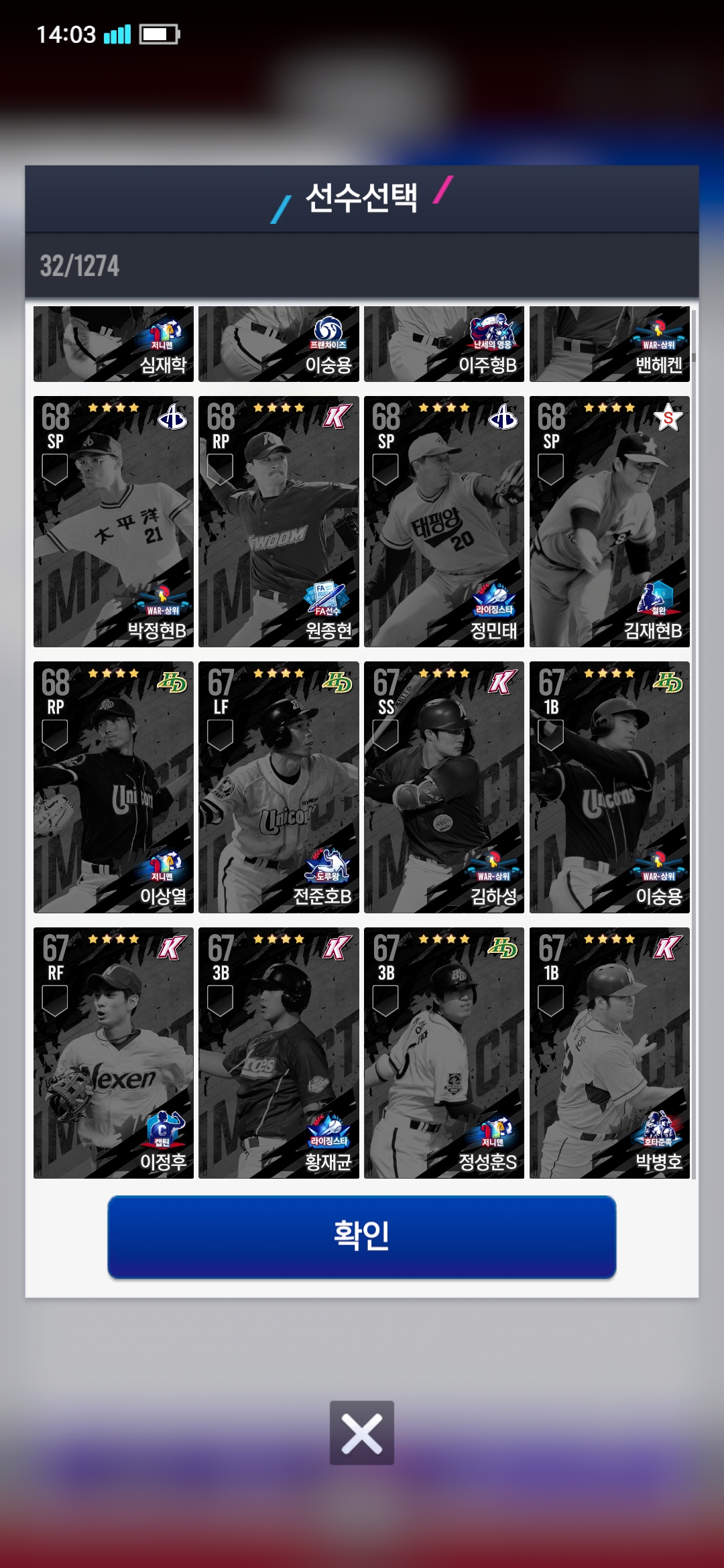This screenshot has height=1568, width=724.
Task: Close the player selection dialog
Action: pyautogui.click(x=361, y=1433)
